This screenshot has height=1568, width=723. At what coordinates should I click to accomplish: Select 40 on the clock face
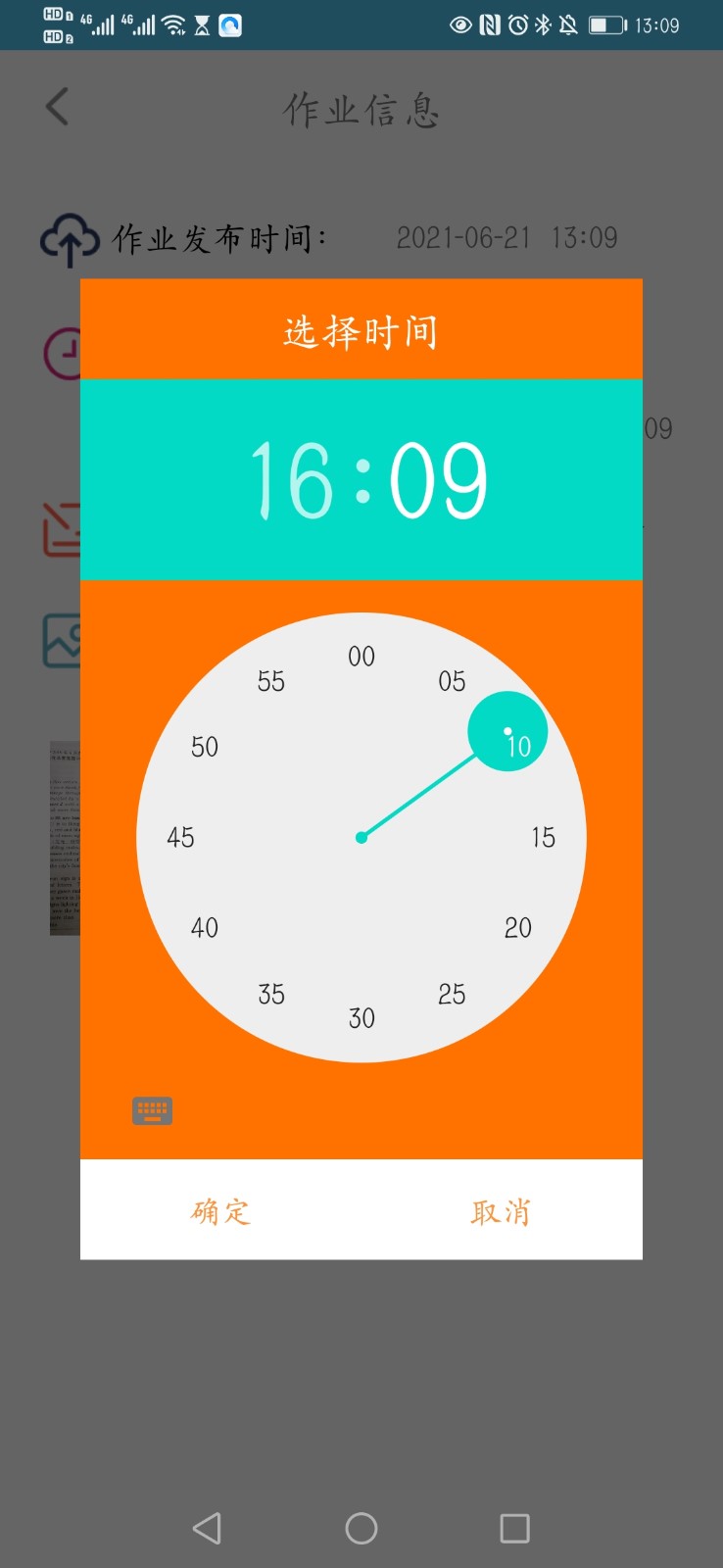pyautogui.click(x=205, y=927)
